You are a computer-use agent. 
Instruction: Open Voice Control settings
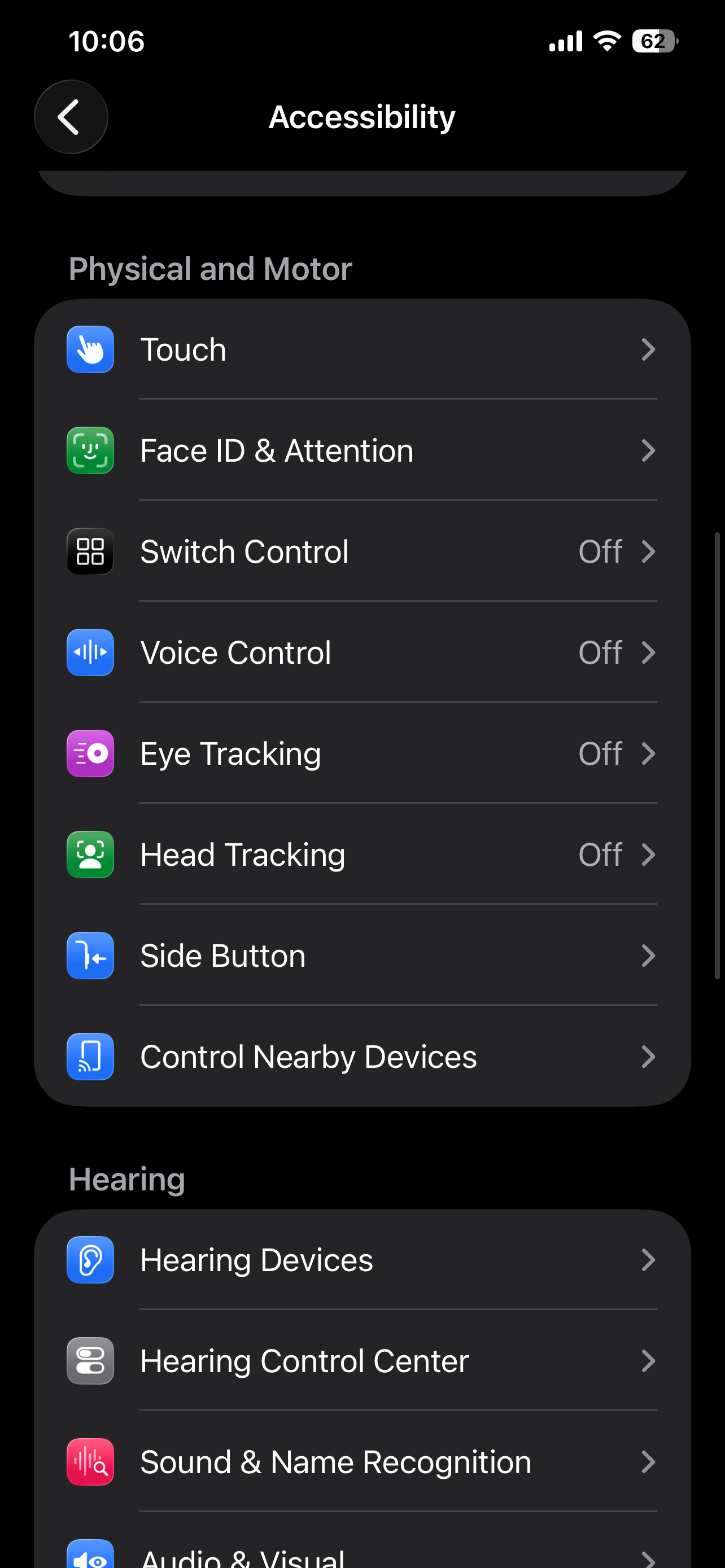[361, 652]
